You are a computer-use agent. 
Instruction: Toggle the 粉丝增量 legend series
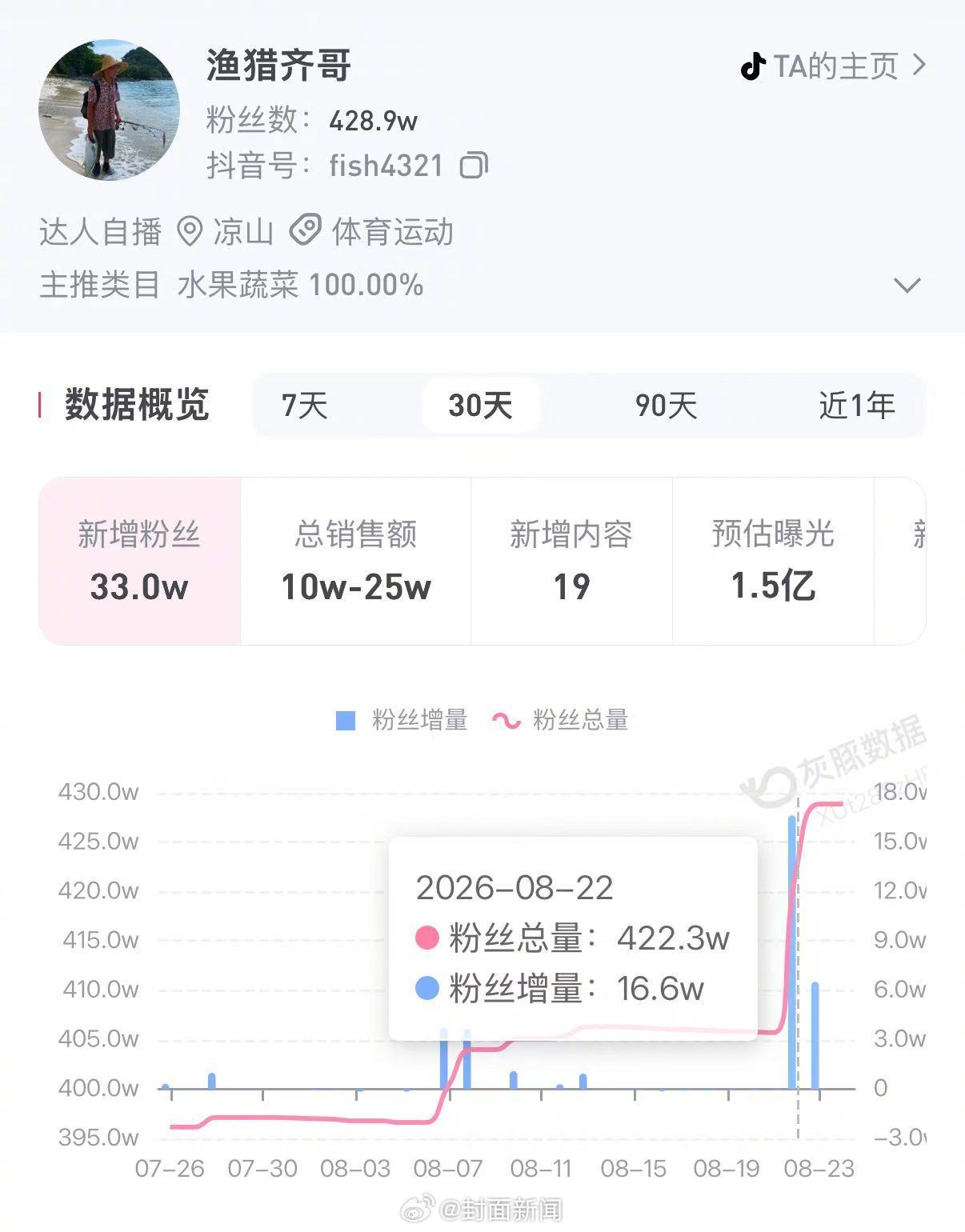point(402,720)
